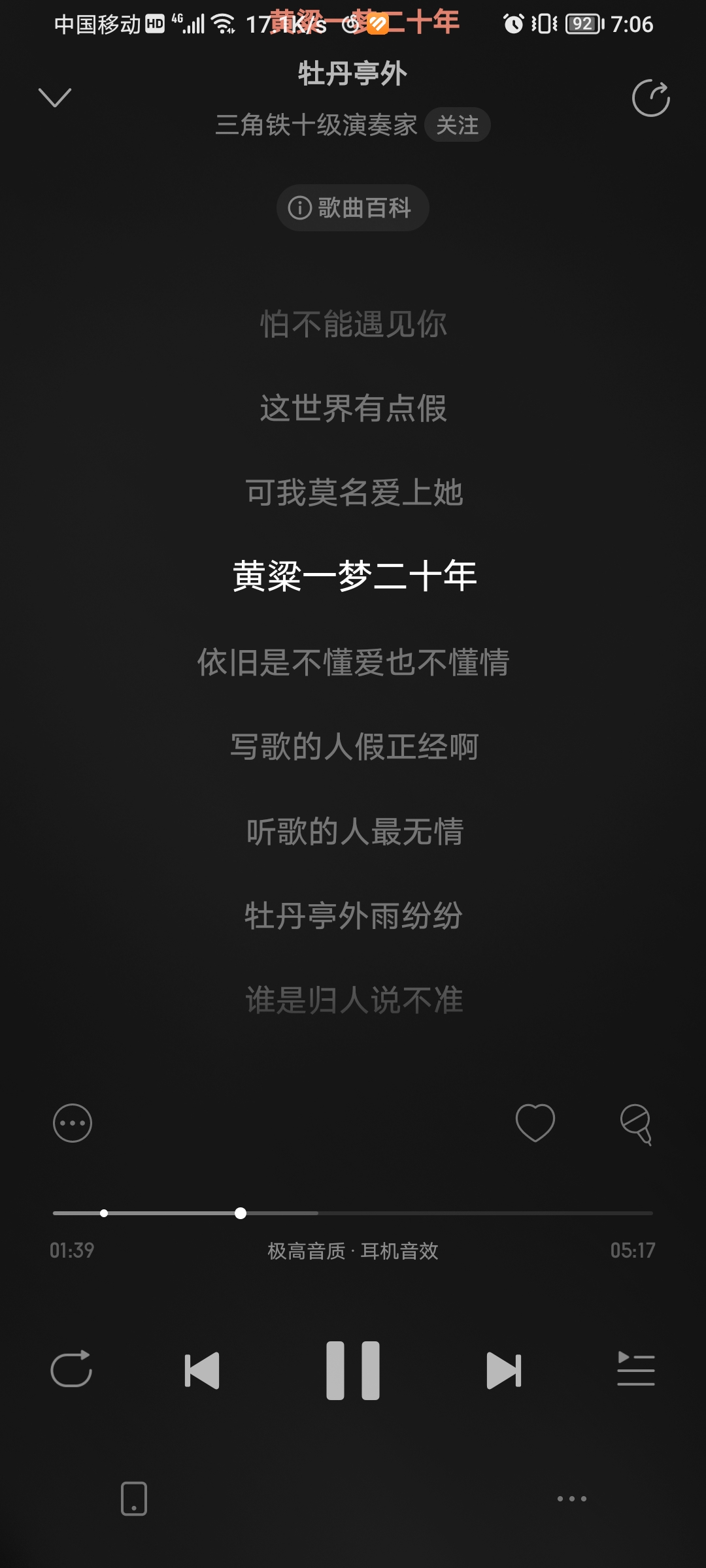This screenshot has height=1568, width=706.
Task: Open the play queue list
Action: pos(636,1369)
